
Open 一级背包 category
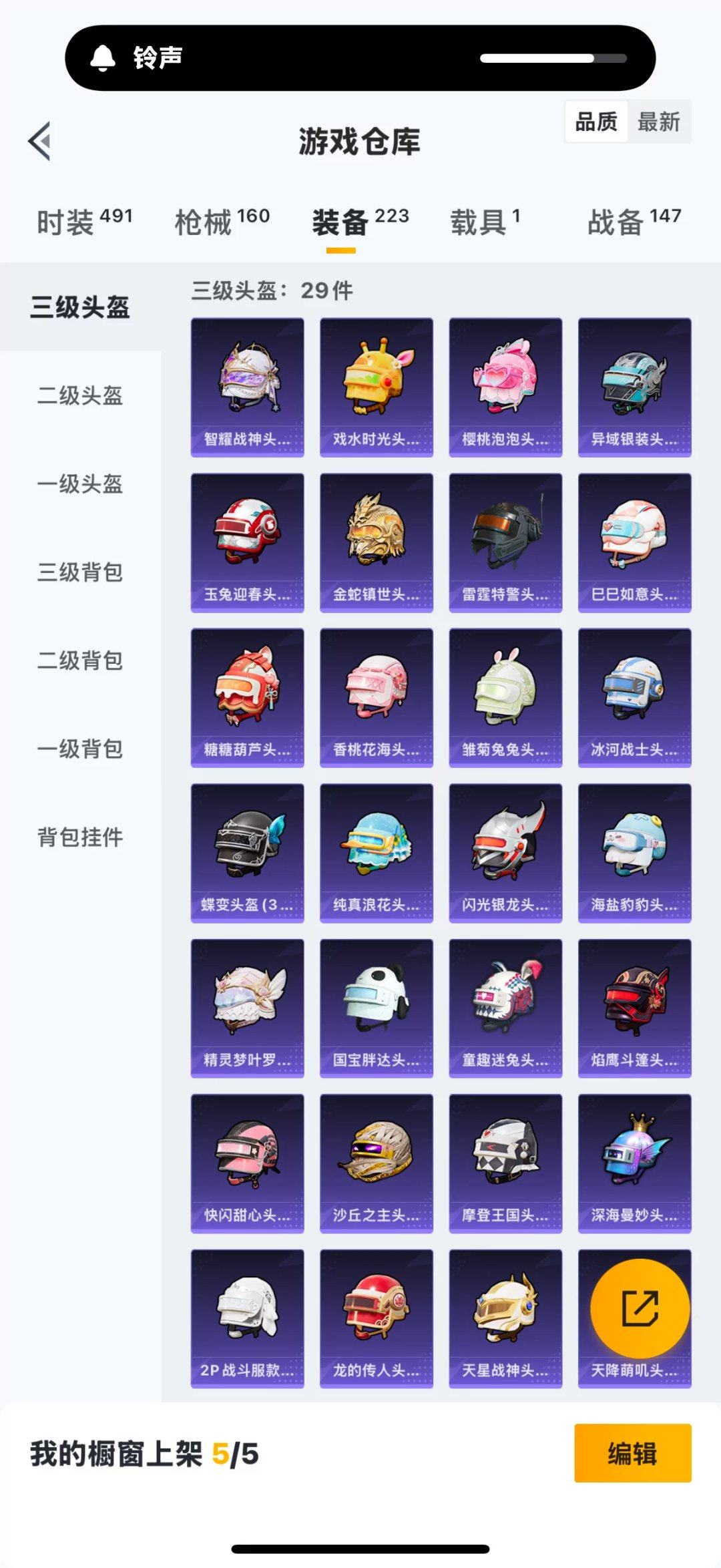coord(80,749)
